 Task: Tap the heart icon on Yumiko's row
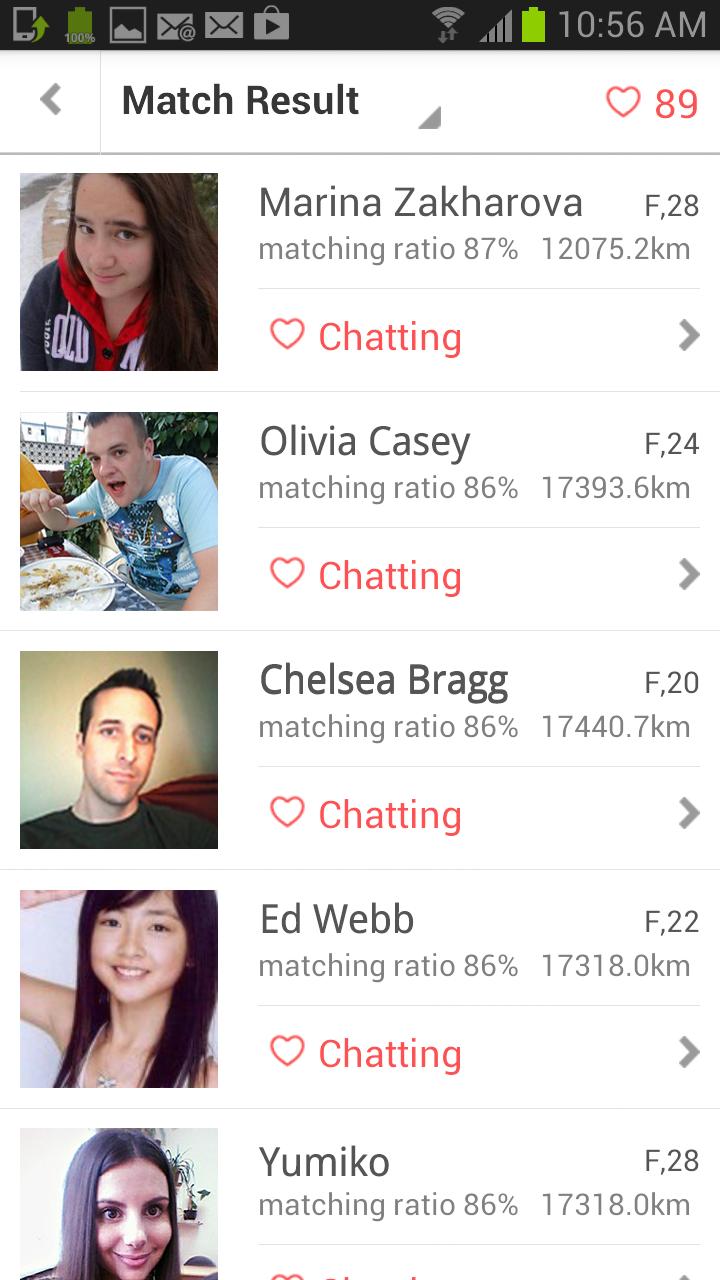(x=287, y=1277)
